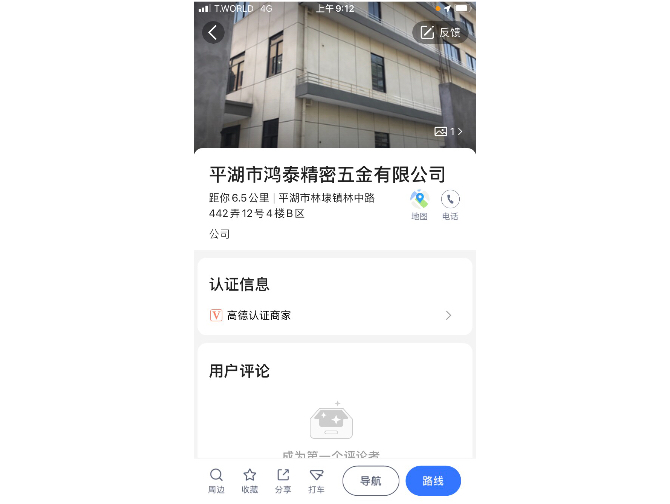Go back using the top-left arrow

(x=213, y=32)
